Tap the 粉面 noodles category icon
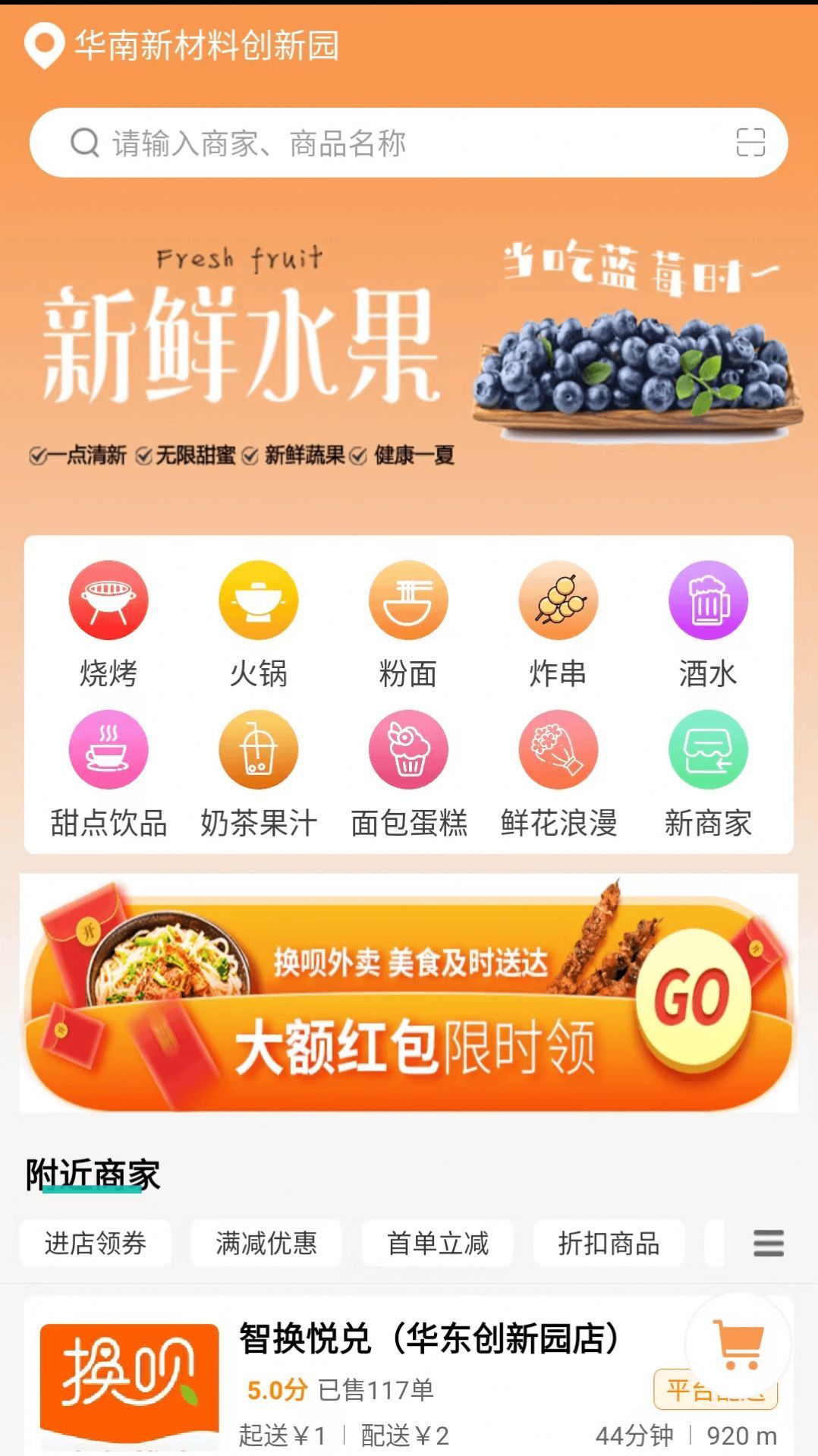Viewport: 818px width, 1456px height. 407,600
